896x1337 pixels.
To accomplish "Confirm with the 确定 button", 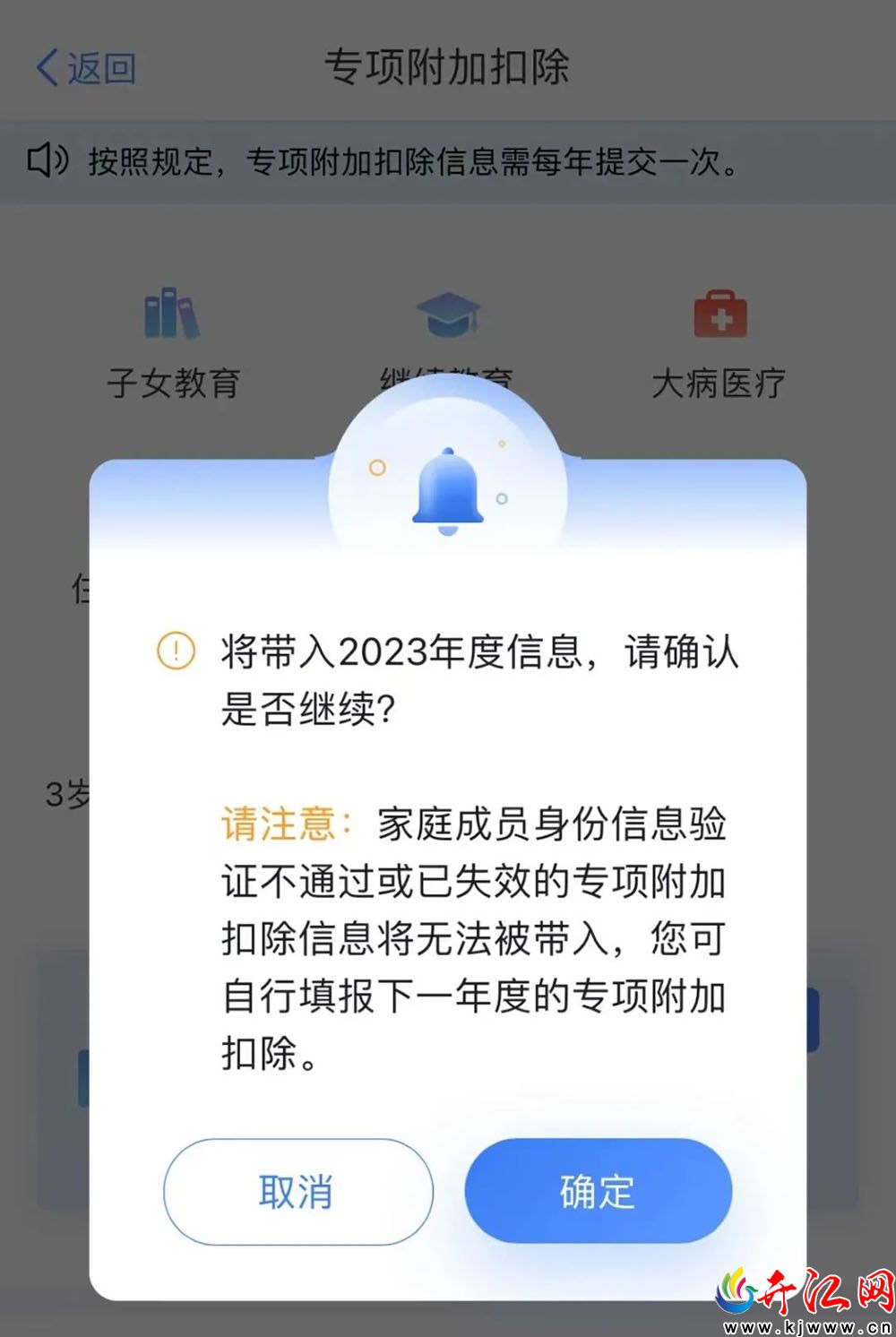I will click(598, 1191).
